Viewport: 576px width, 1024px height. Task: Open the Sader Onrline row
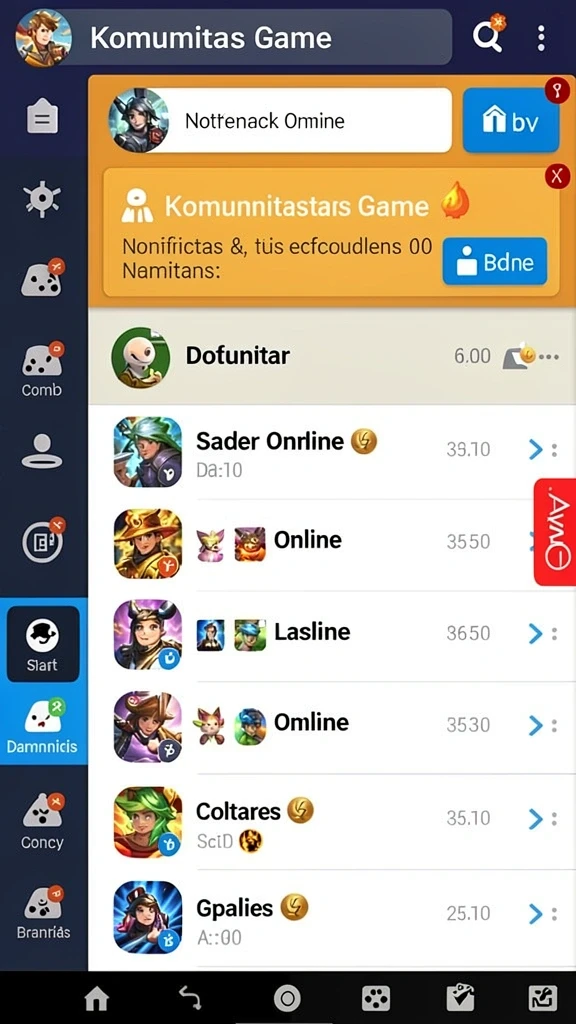pos(332,452)
